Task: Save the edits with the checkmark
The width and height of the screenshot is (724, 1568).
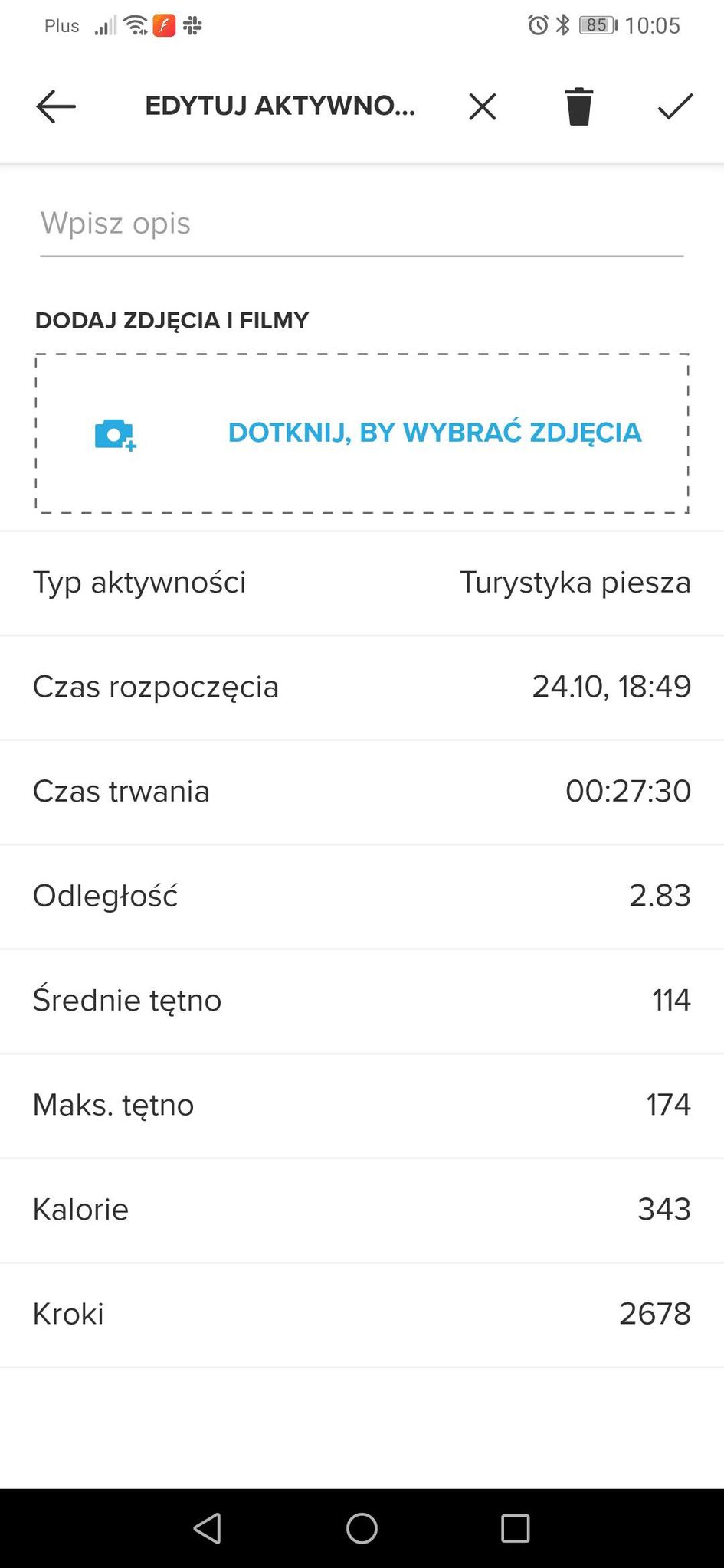Action: coord(676,106)
